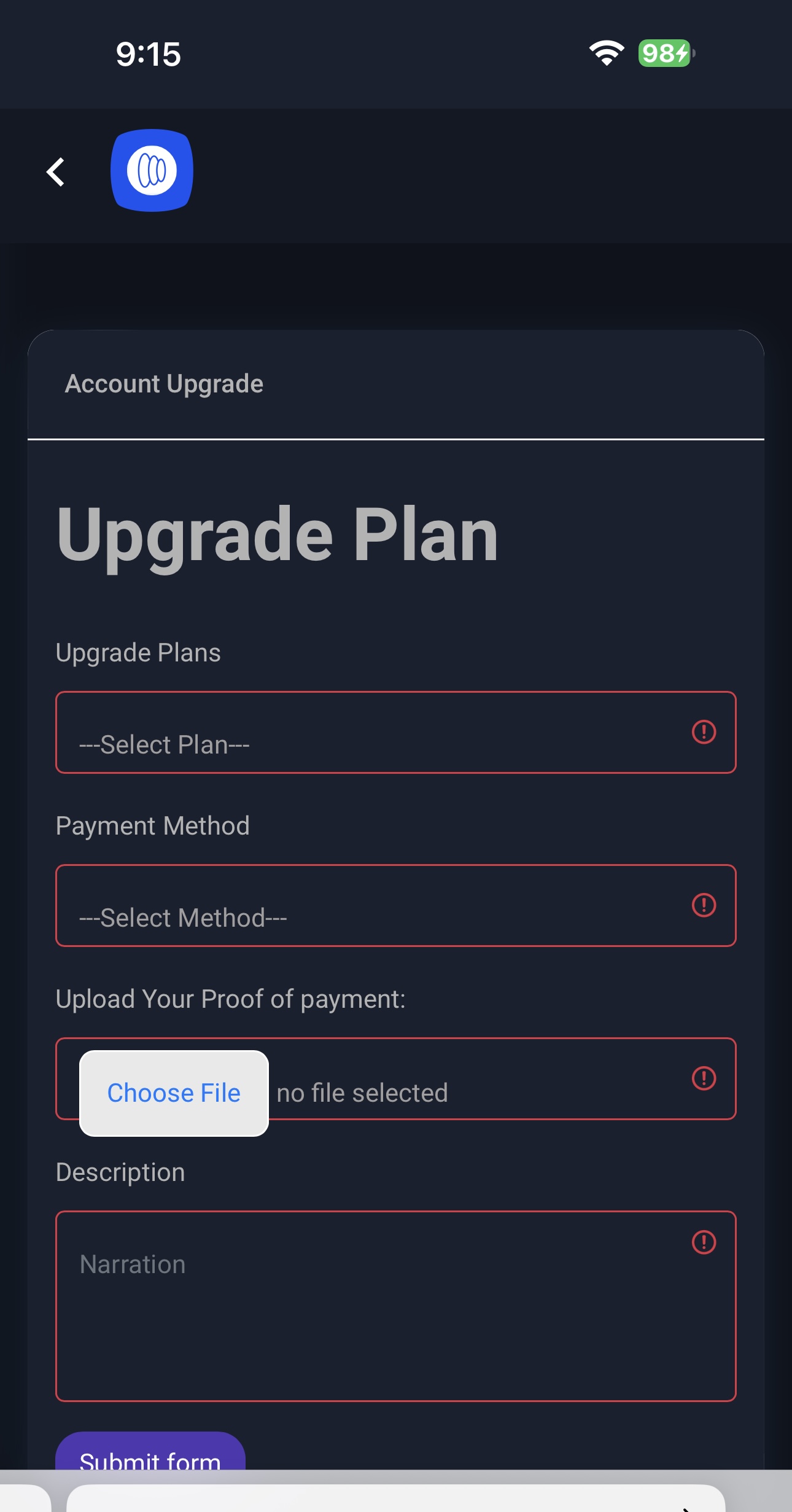Open the Select Method dropdown
This screenshot has width=792, height=1512.
point(396,905)
